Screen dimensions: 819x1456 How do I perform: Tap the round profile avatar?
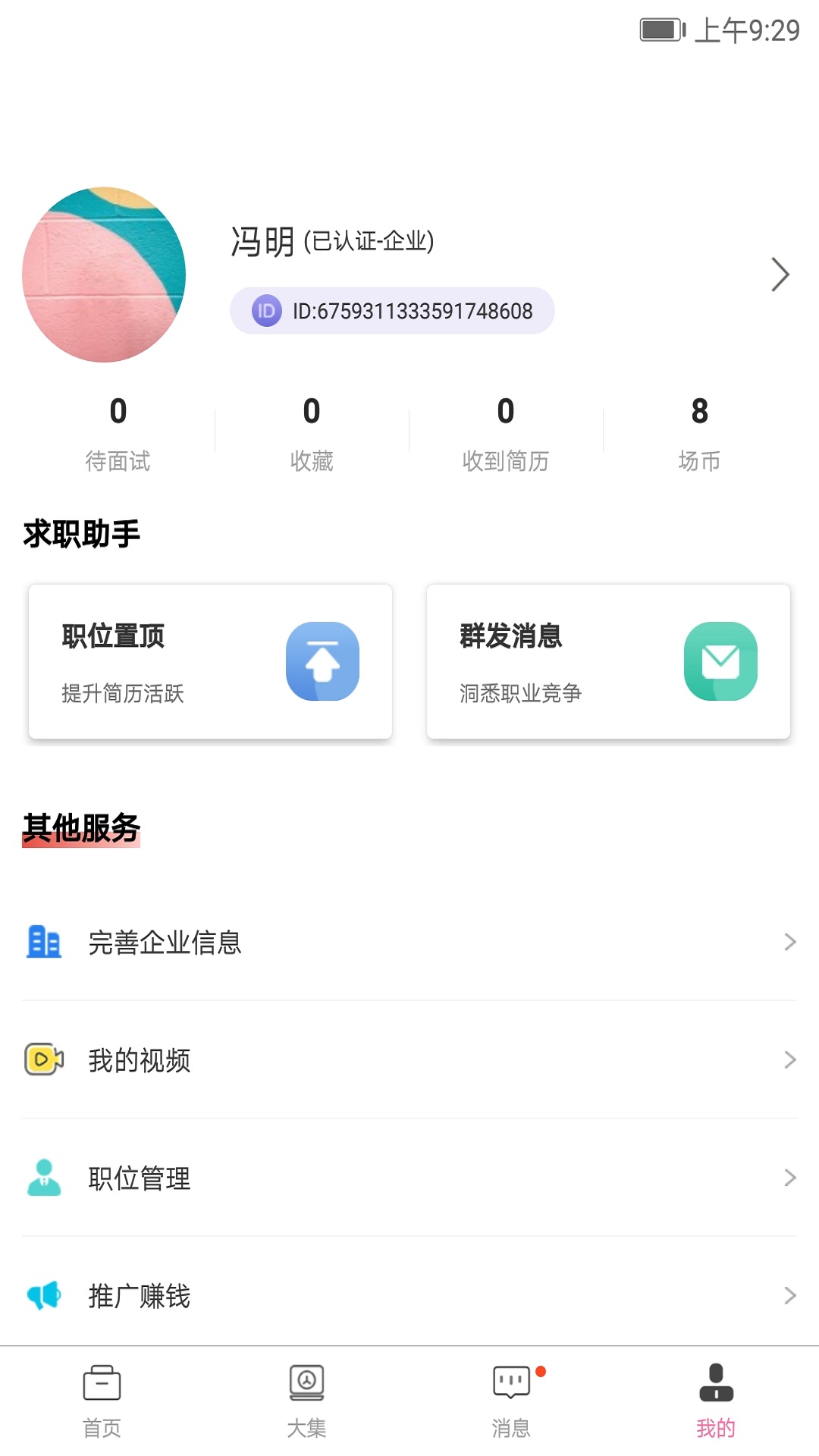tap(104, 275)
